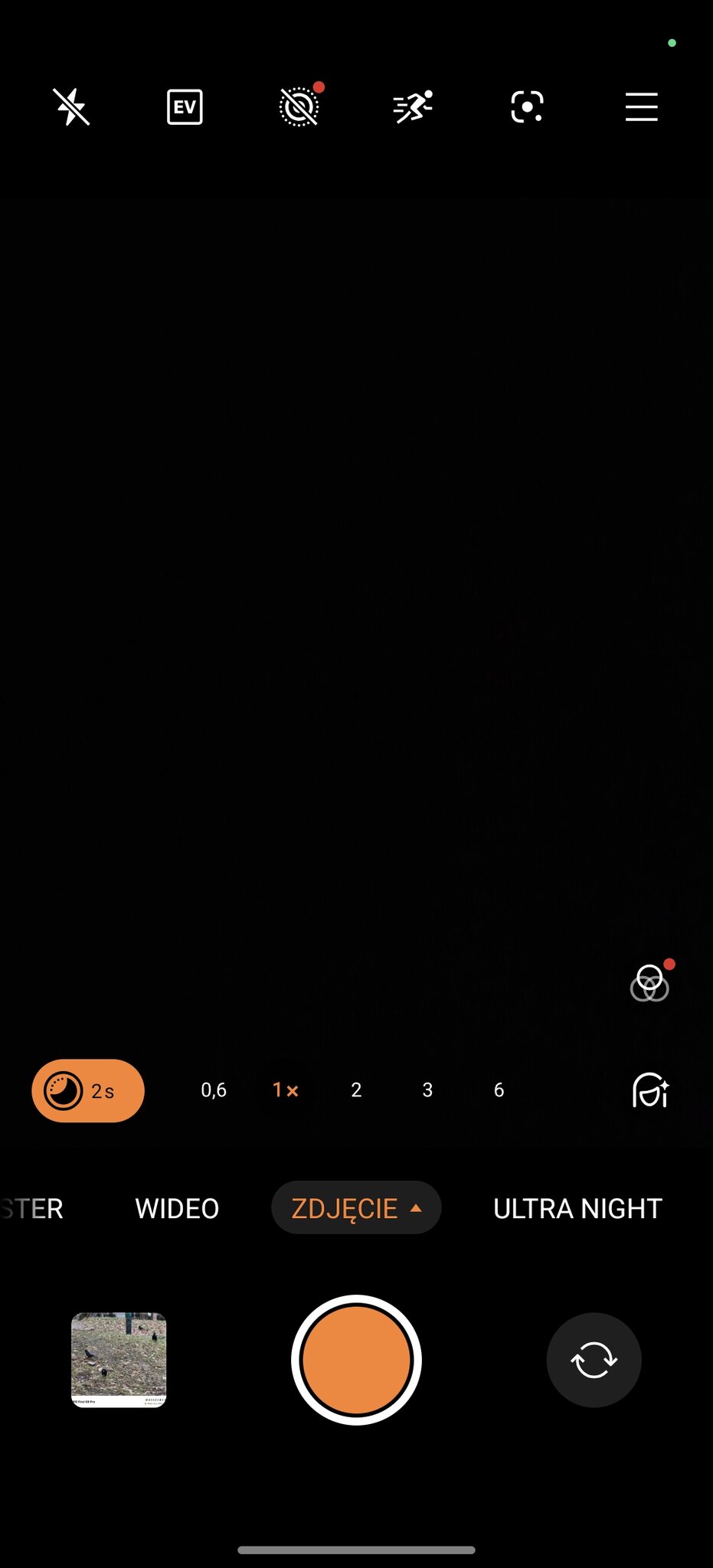Open the last photo thumbnail
713x1568 pixels.
(119, 1360)
